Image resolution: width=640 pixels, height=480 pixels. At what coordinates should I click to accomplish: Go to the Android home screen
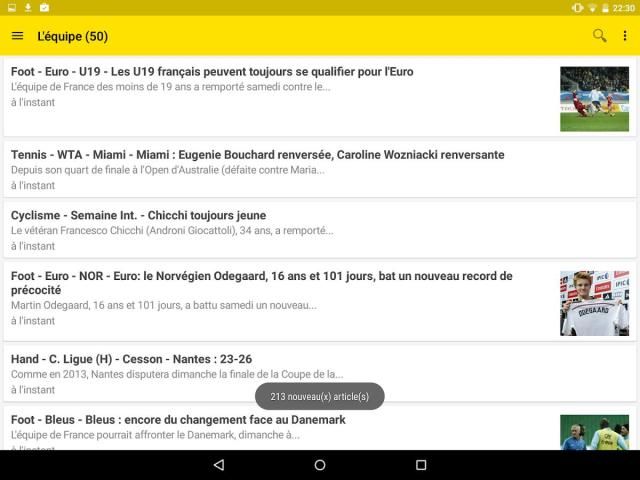320,465
